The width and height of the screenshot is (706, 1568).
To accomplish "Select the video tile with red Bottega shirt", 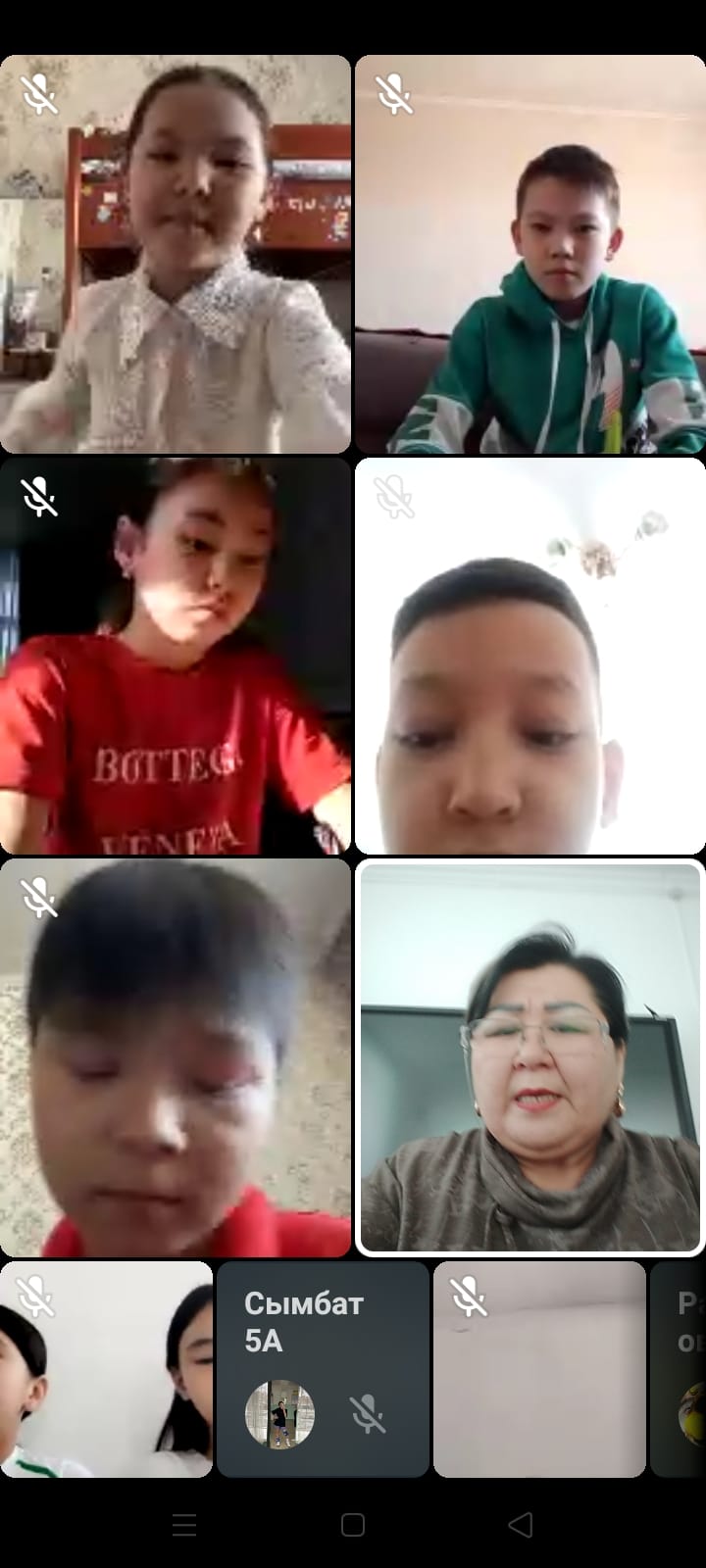I will pos(176,656).
